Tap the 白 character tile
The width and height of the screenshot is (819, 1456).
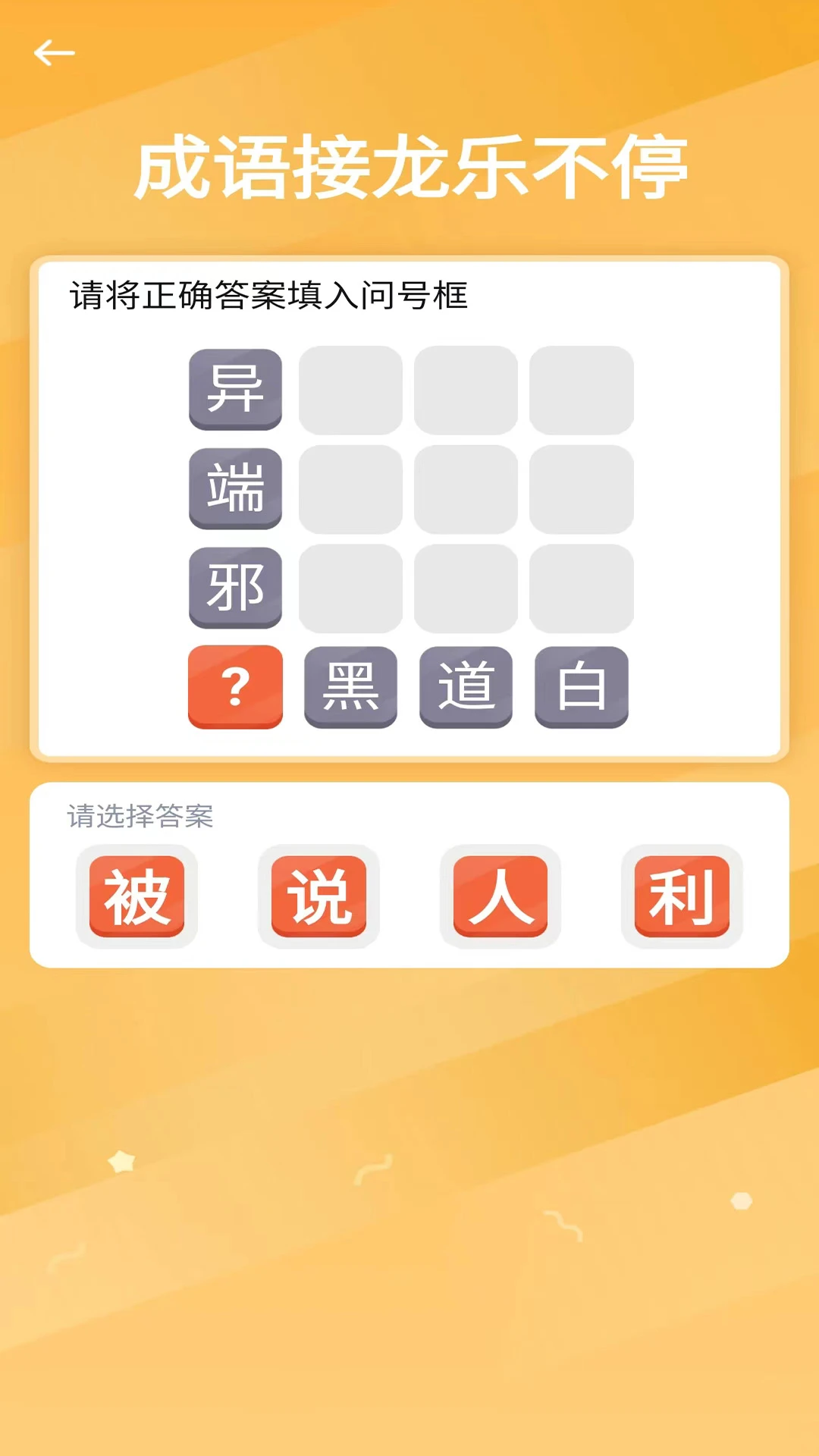point(581,687)
